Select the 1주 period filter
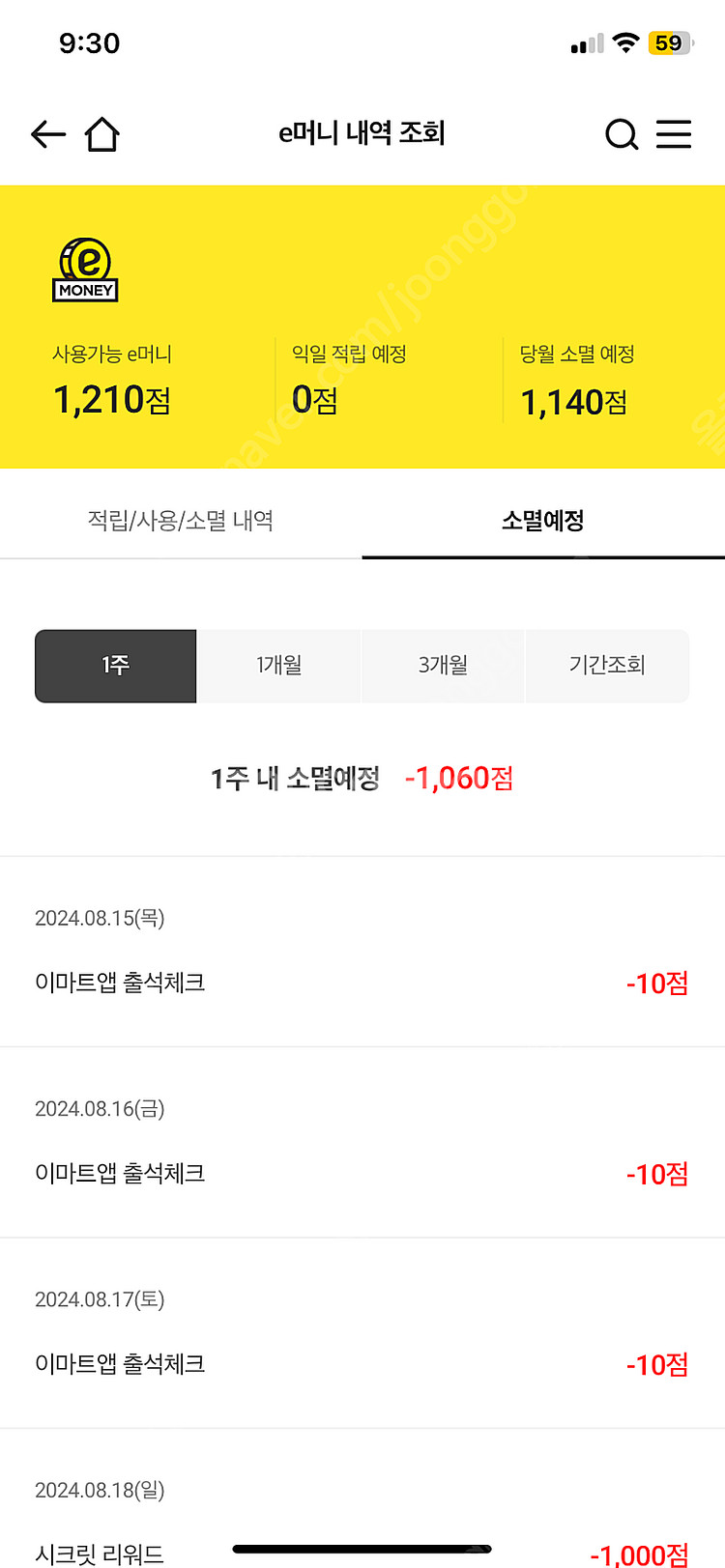 coord(116,666)
